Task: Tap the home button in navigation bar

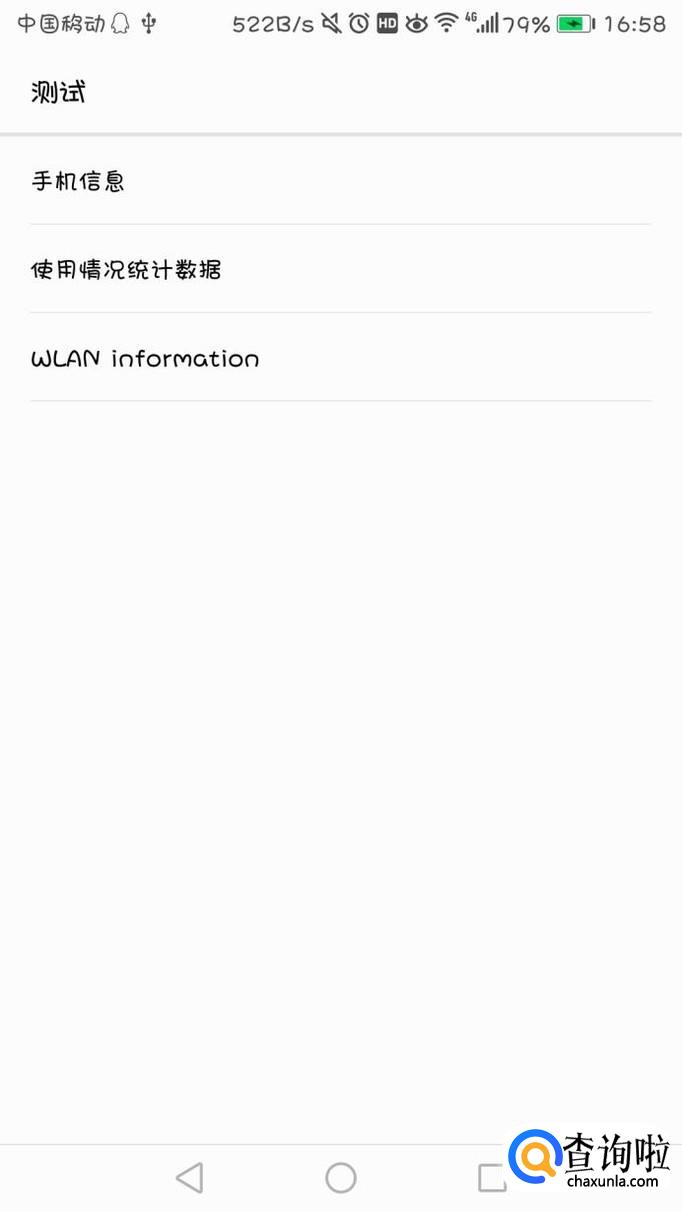Action: coord(341,1178)
